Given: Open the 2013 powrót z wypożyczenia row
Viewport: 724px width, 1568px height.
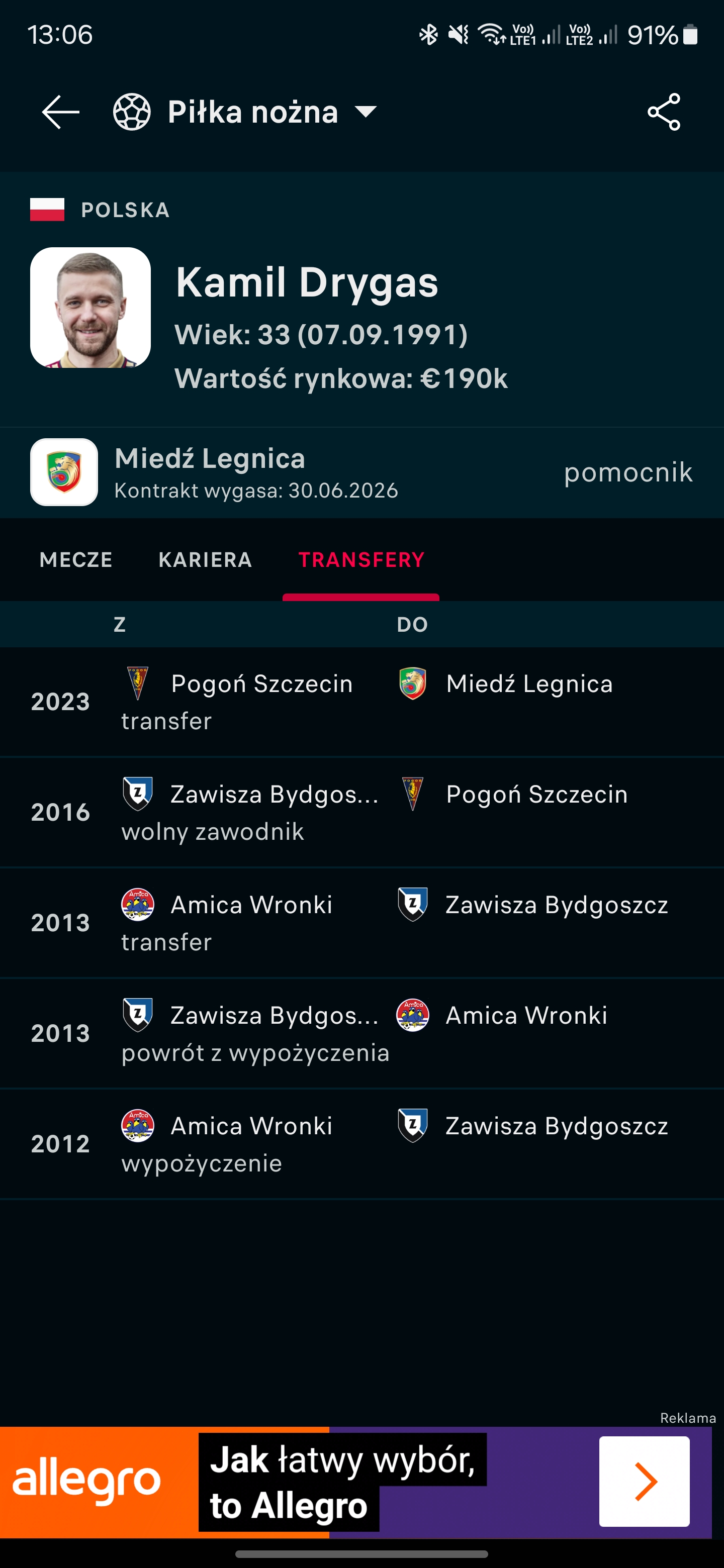Looking at the screenshot, I should click(x=361, y=1033).
